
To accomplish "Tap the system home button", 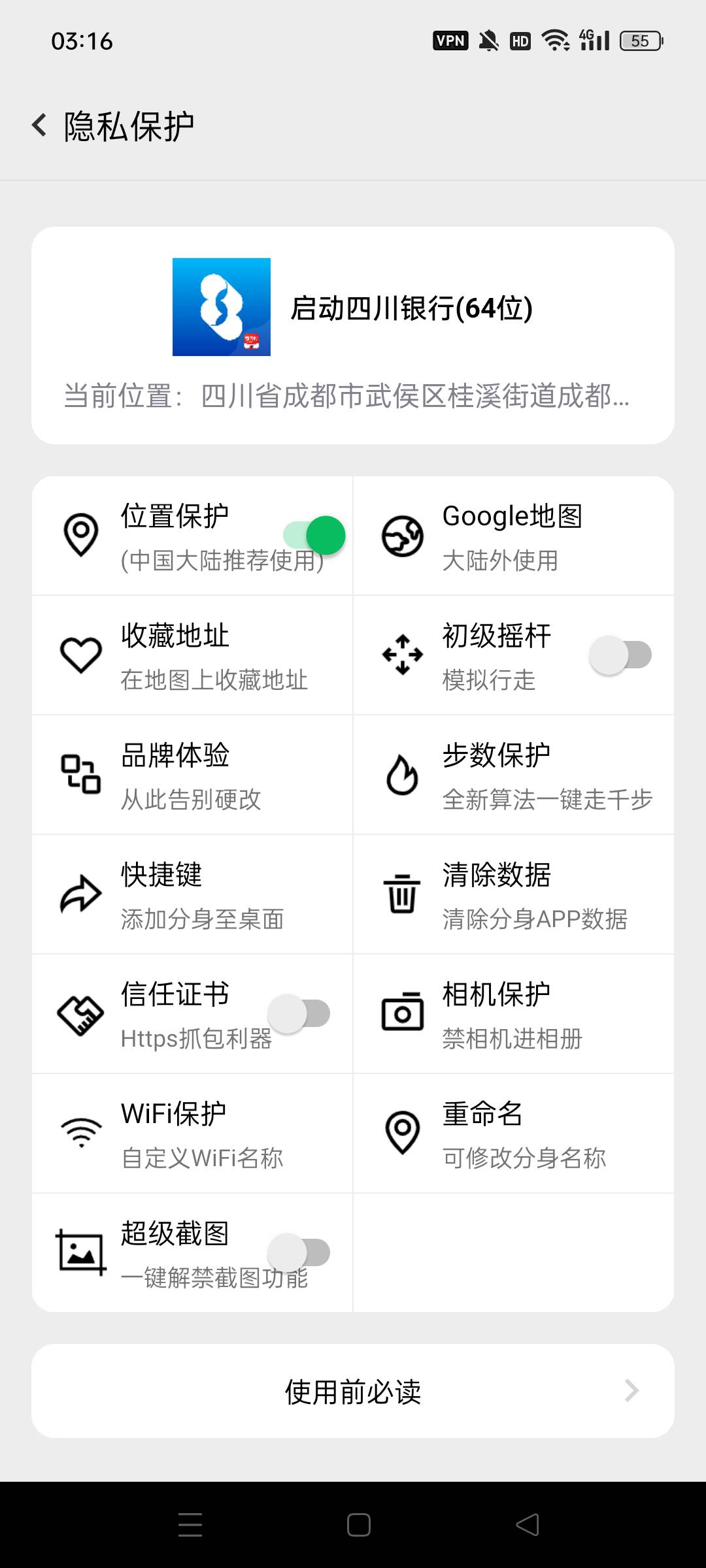I will coord(359,1525).
